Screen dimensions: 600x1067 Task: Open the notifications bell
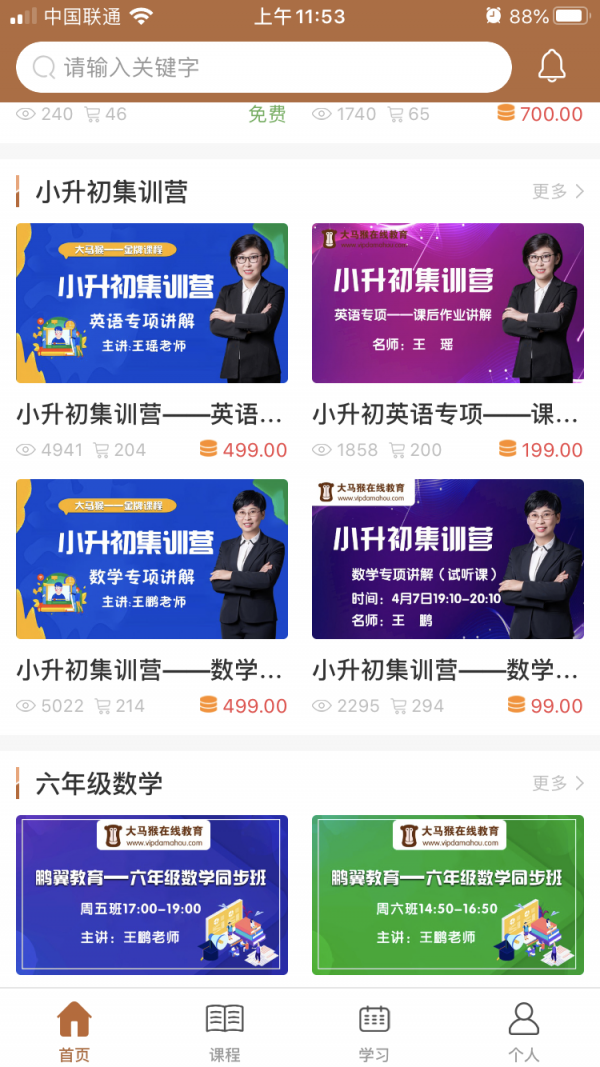pos(551,67)
